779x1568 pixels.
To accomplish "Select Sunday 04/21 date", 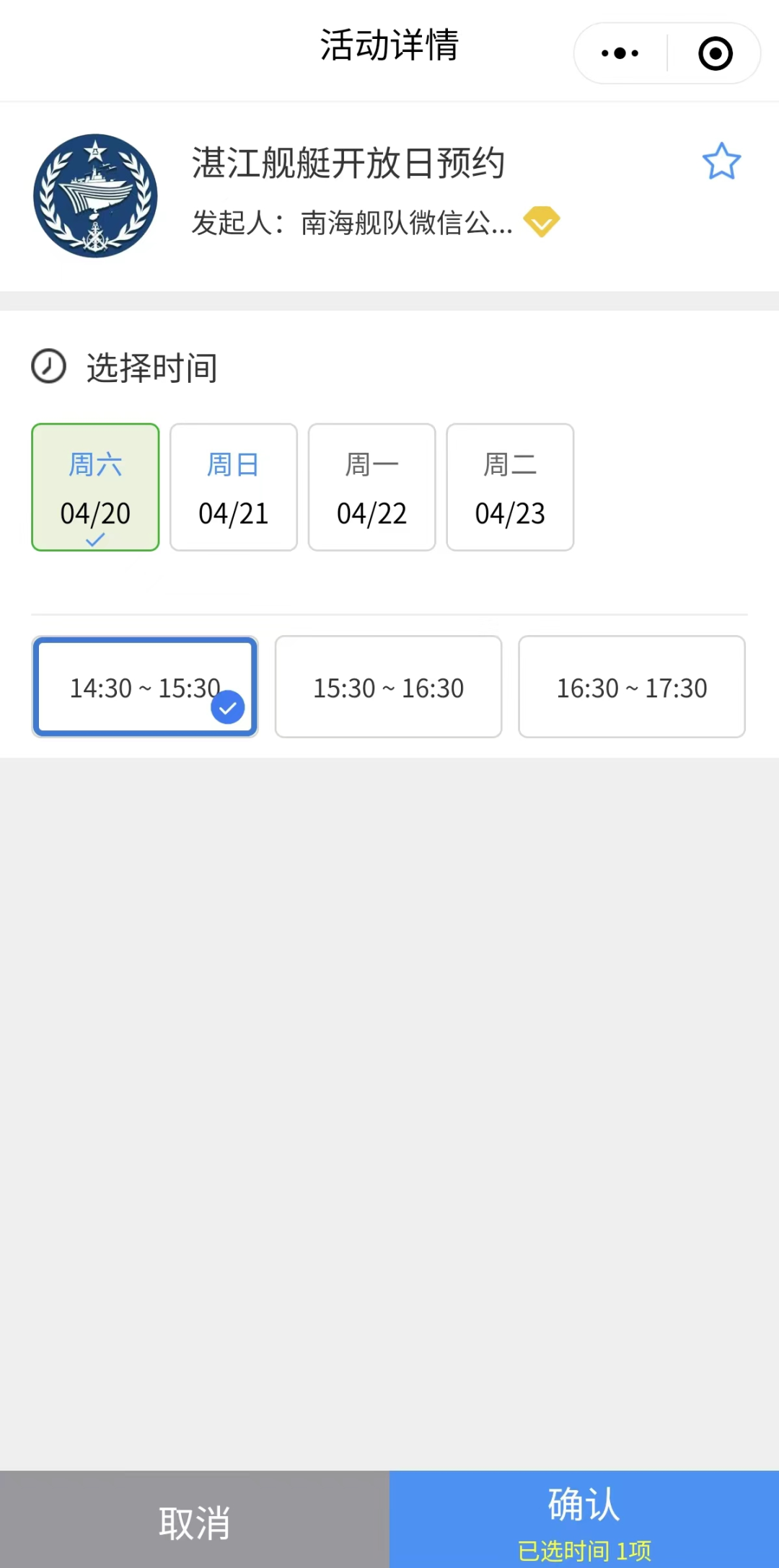I will click(x=234, y=487).
